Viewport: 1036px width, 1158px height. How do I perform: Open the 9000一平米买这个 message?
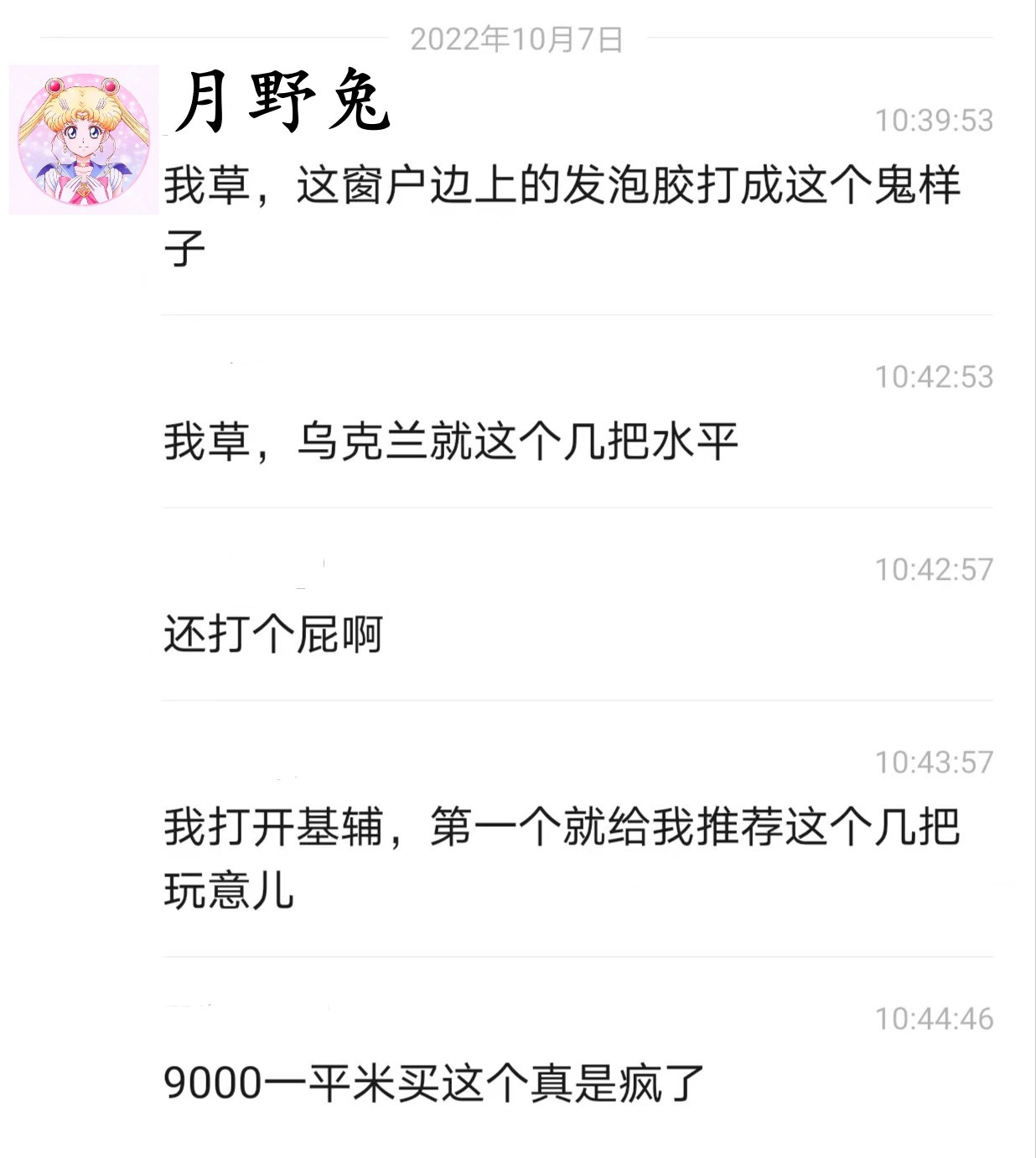tap(433, 1083)
